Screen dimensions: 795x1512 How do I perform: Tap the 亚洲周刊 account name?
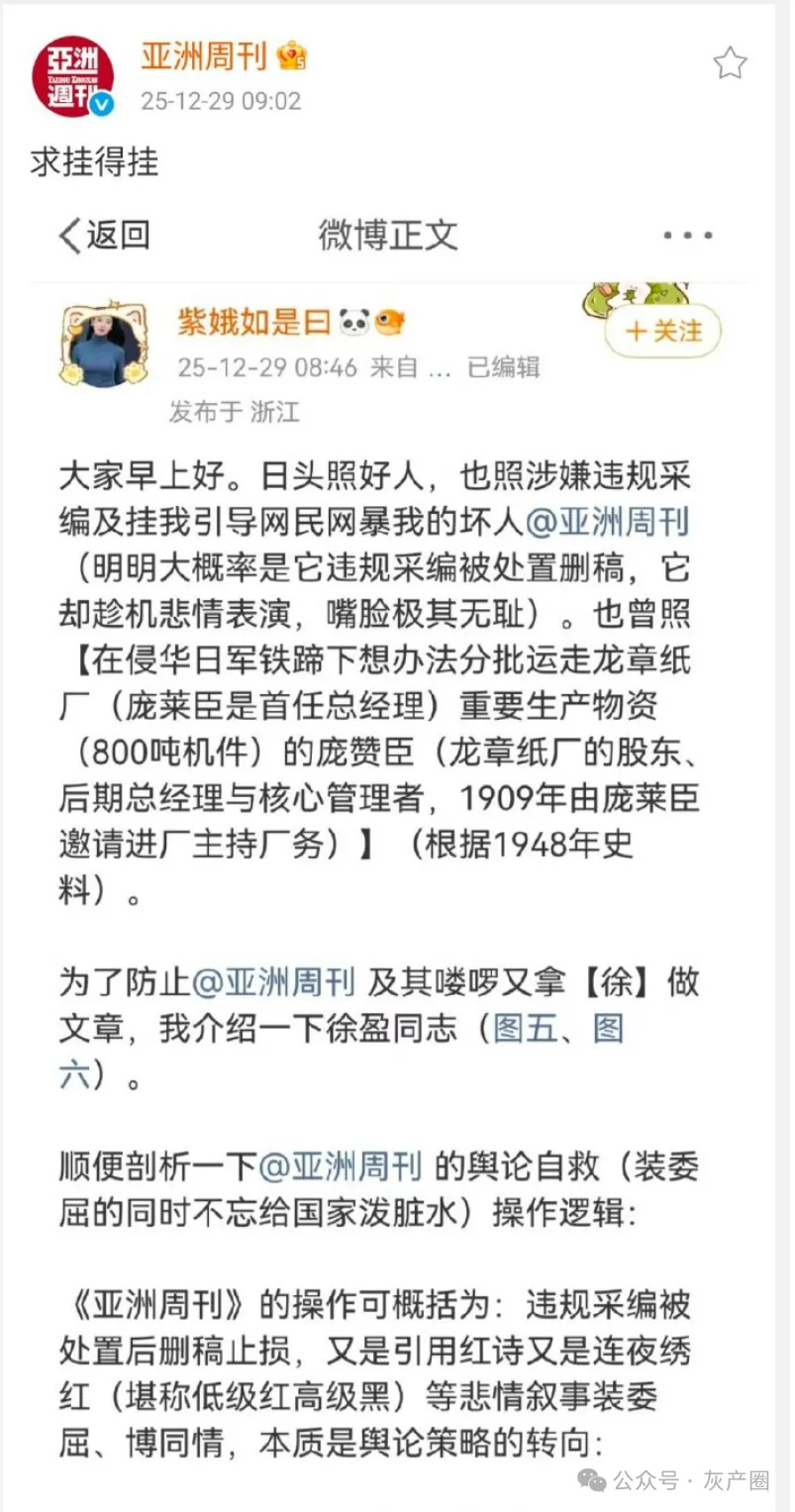point(203,56)
